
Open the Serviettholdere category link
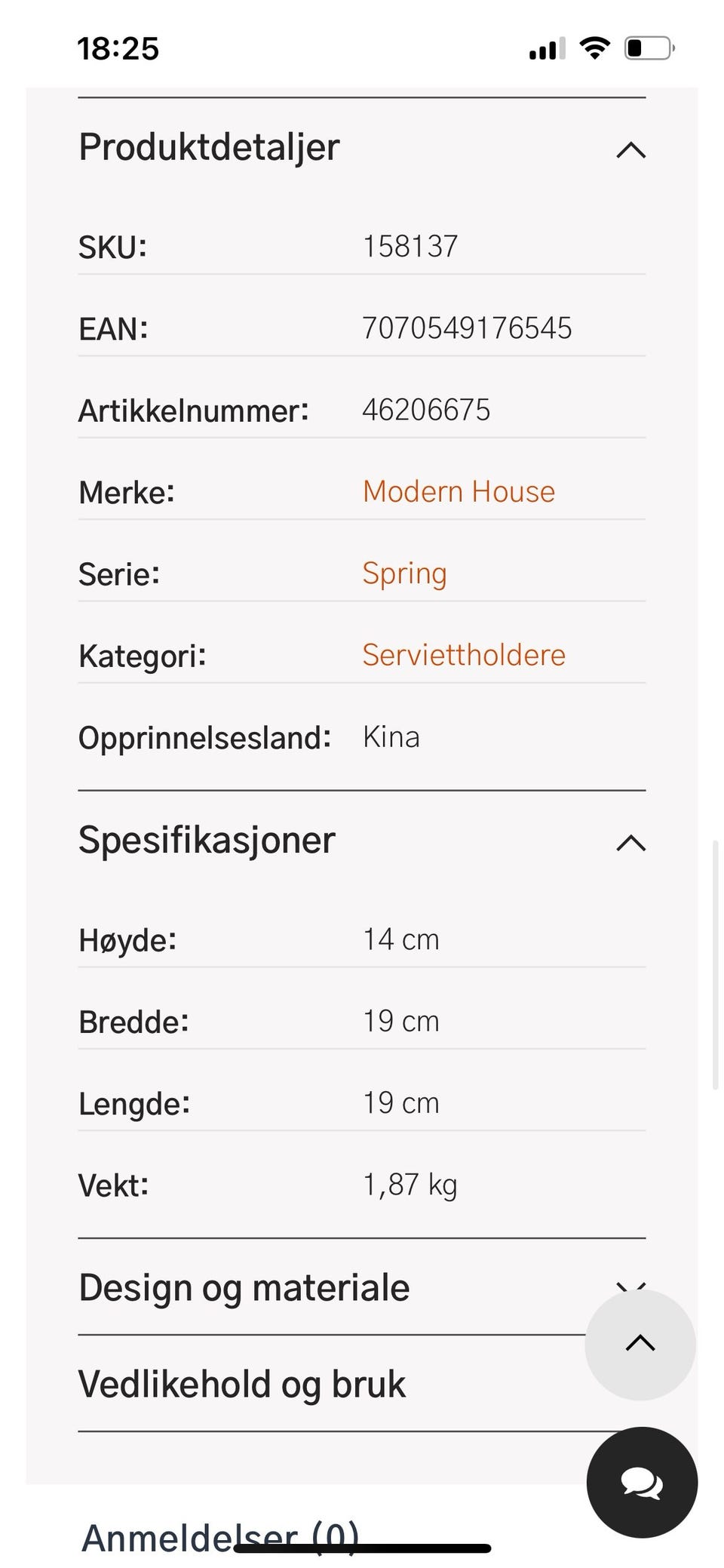pos(464,654)
